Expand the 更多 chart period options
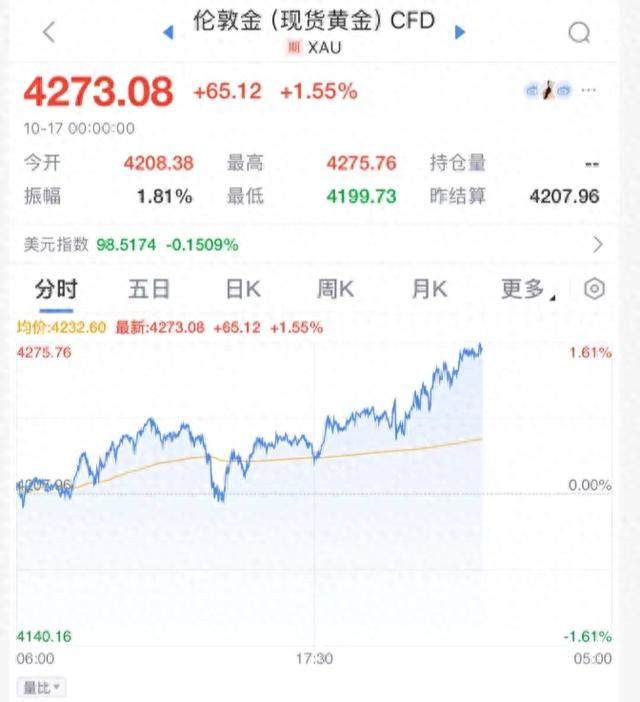 point(524,290)
